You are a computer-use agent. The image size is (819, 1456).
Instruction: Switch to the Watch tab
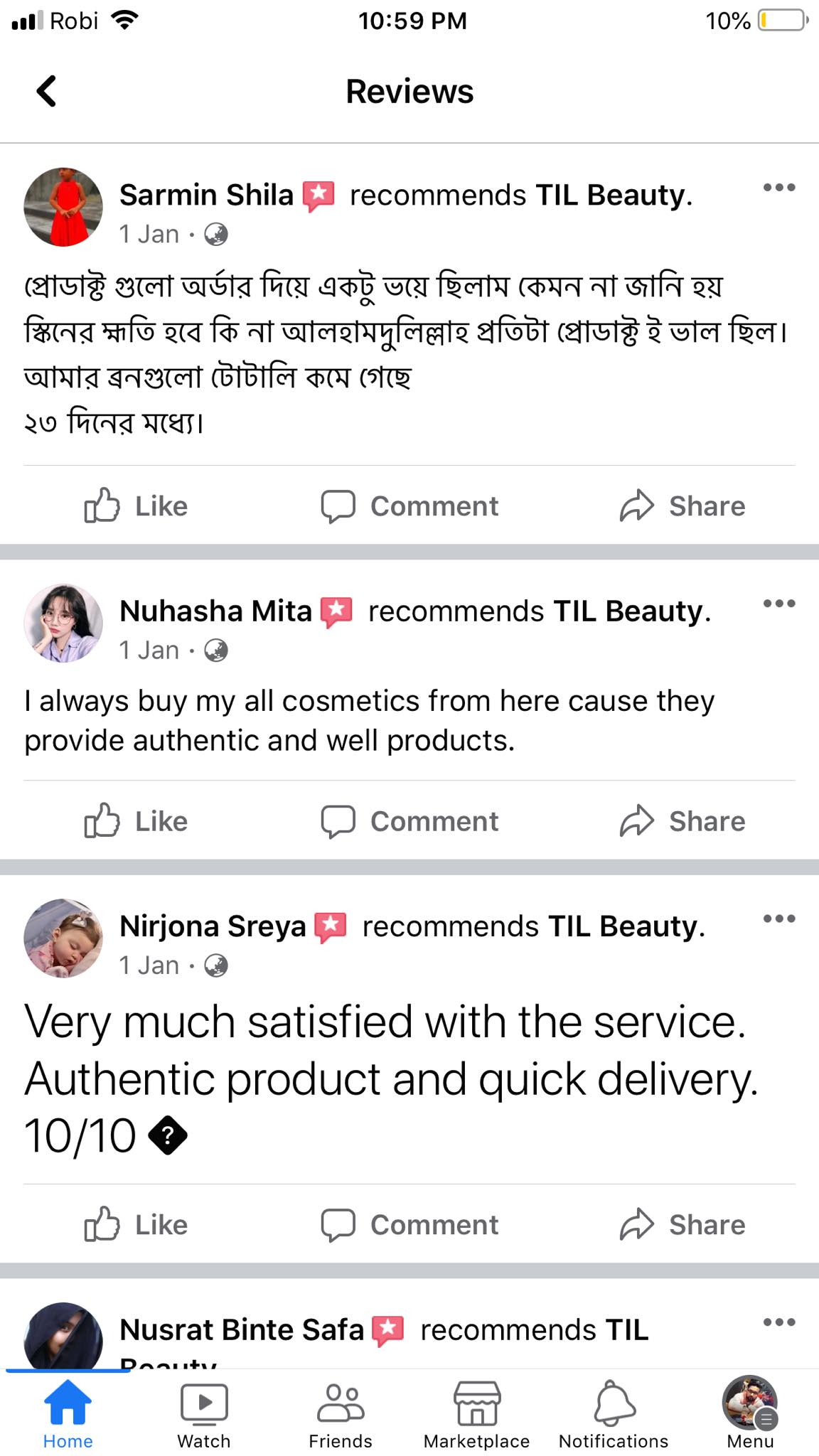tap(204, 1413)
